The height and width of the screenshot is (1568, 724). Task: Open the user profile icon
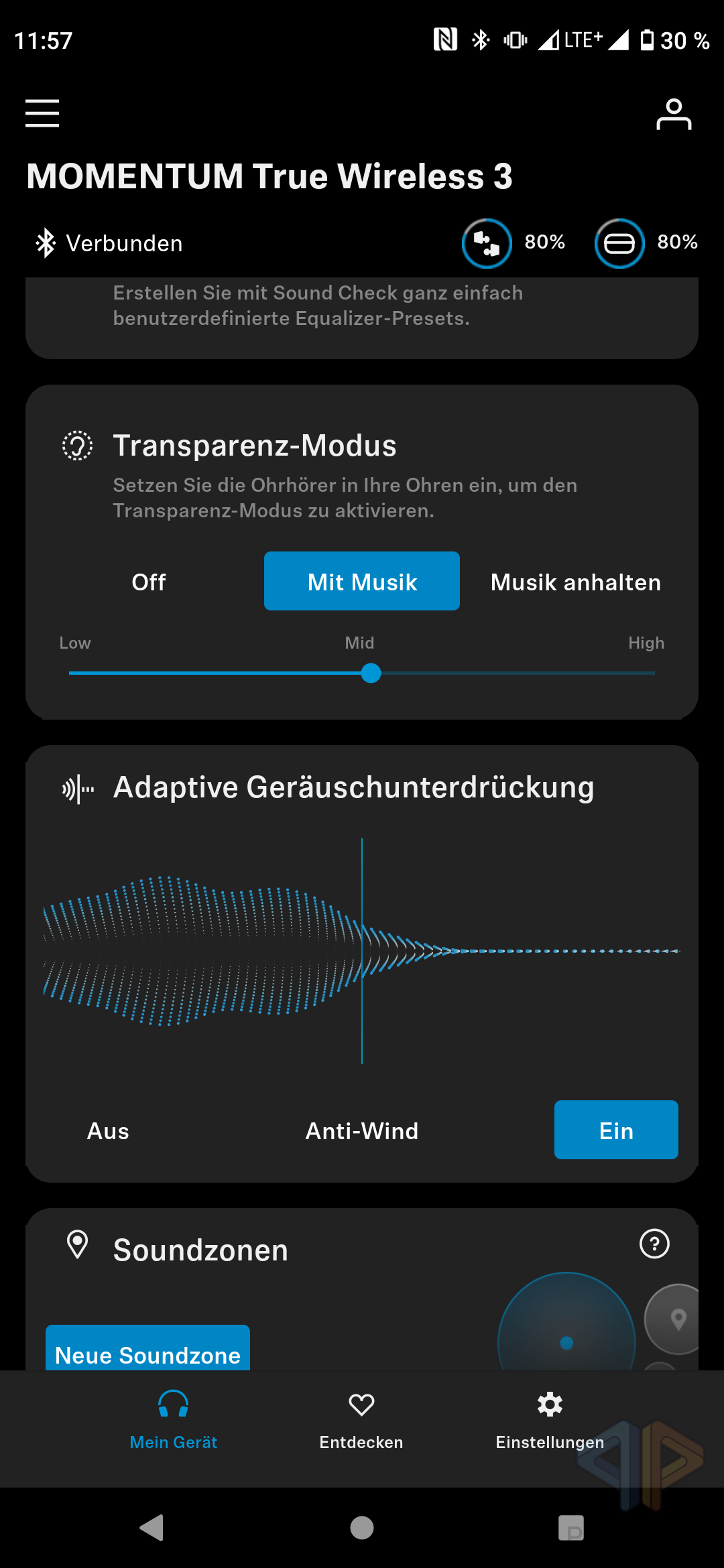click(673, 114)
